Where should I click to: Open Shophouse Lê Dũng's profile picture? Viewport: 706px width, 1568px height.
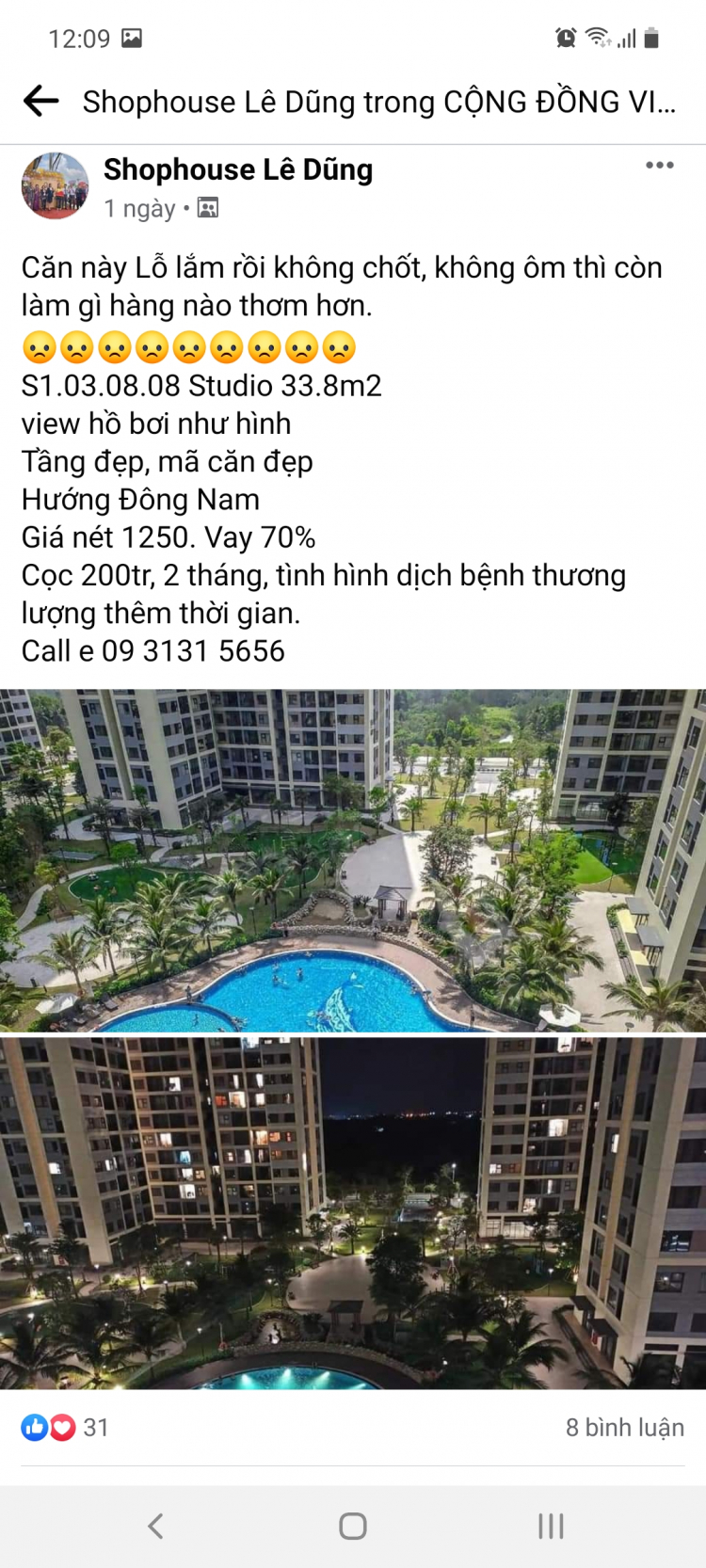(x=56, y=185)
